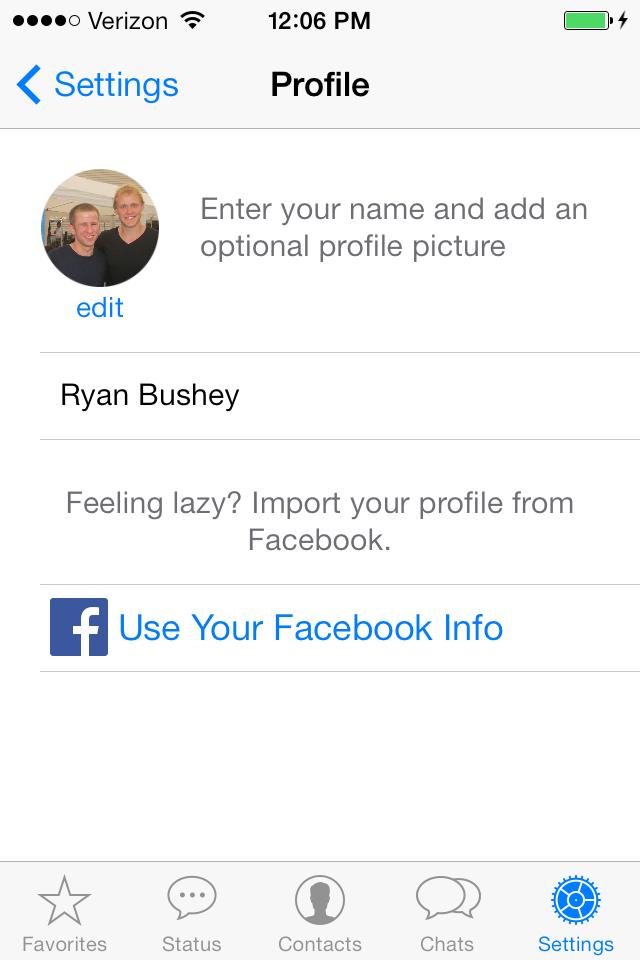Open the Status tab
640x960 pixels.
192,913
